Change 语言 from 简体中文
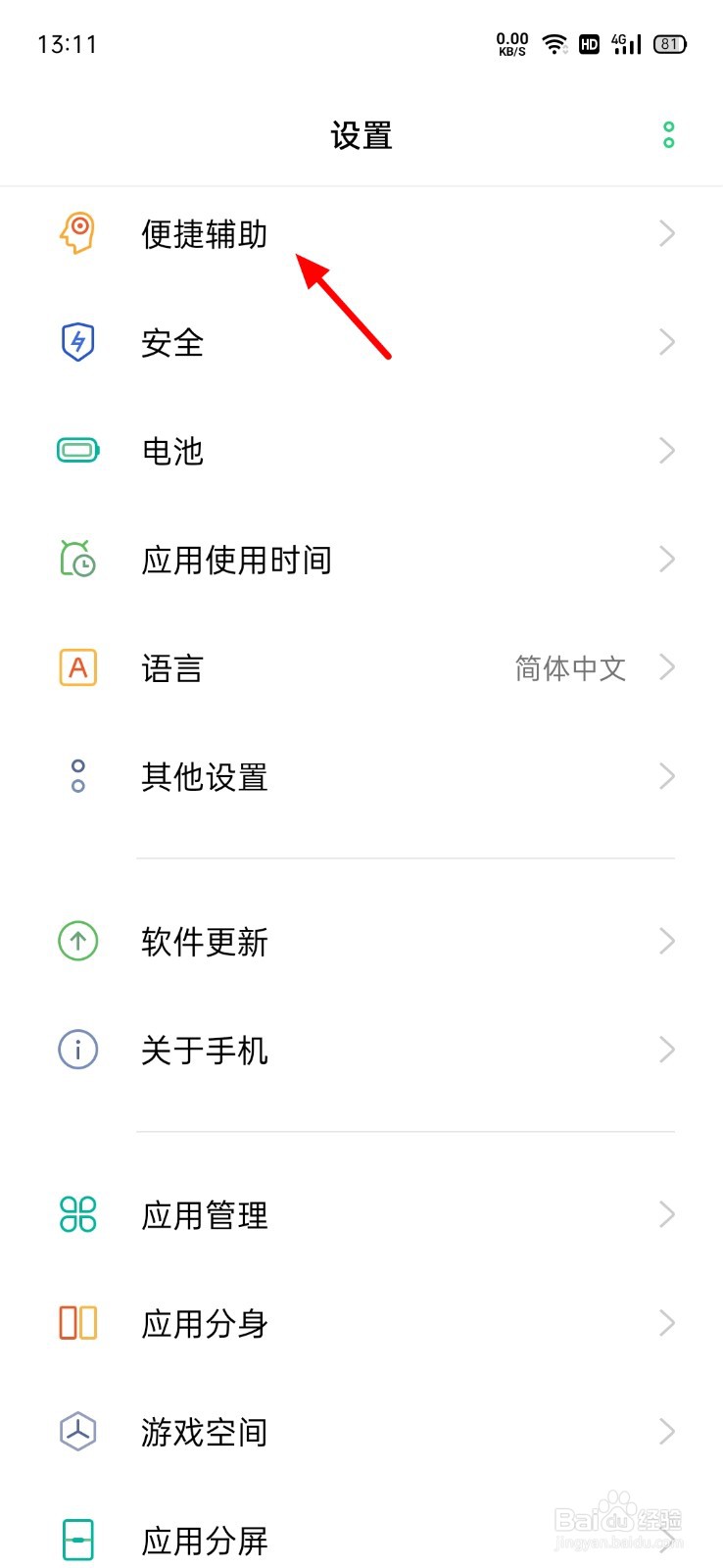Screen dimensions: 723x1568 (x=361, y=668)
